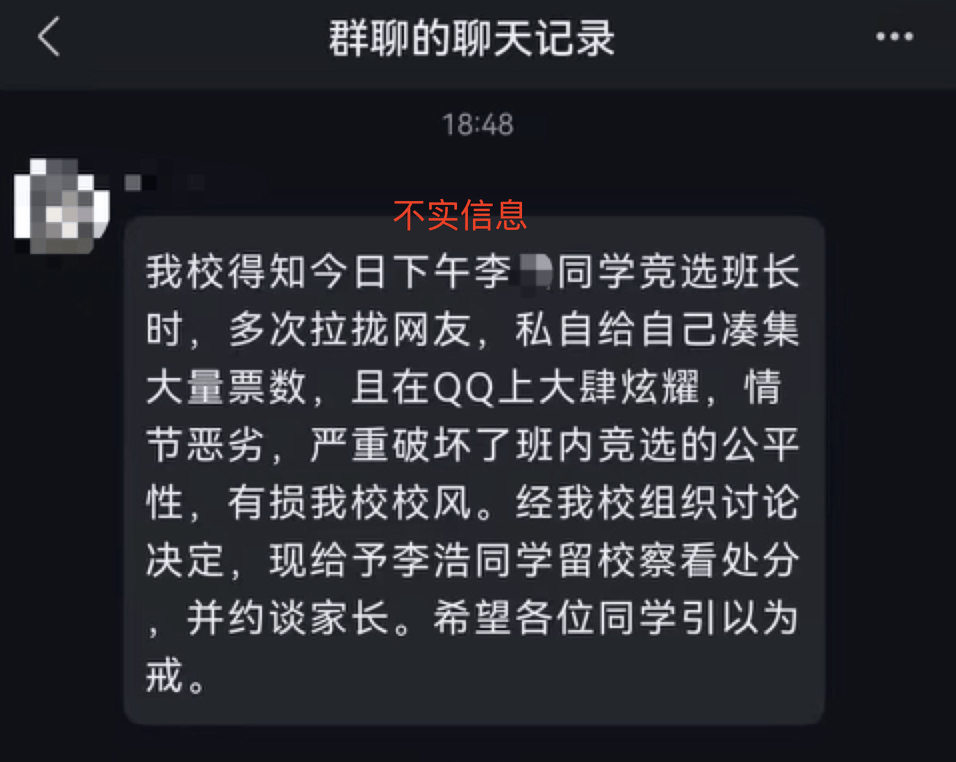956x762 pixels.
Task: Open the three-dot more options menu
Action: (x=894, y=39)
